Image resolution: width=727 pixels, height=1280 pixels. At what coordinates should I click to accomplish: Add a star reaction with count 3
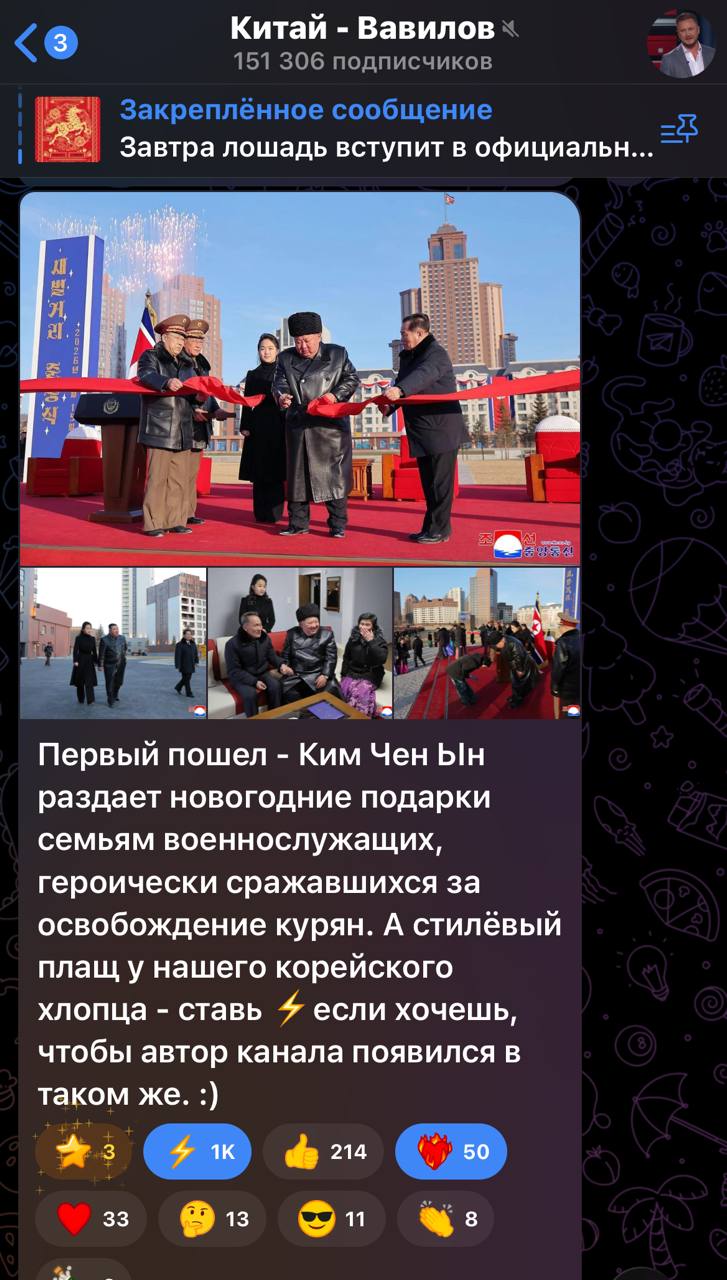[84, 1152]
